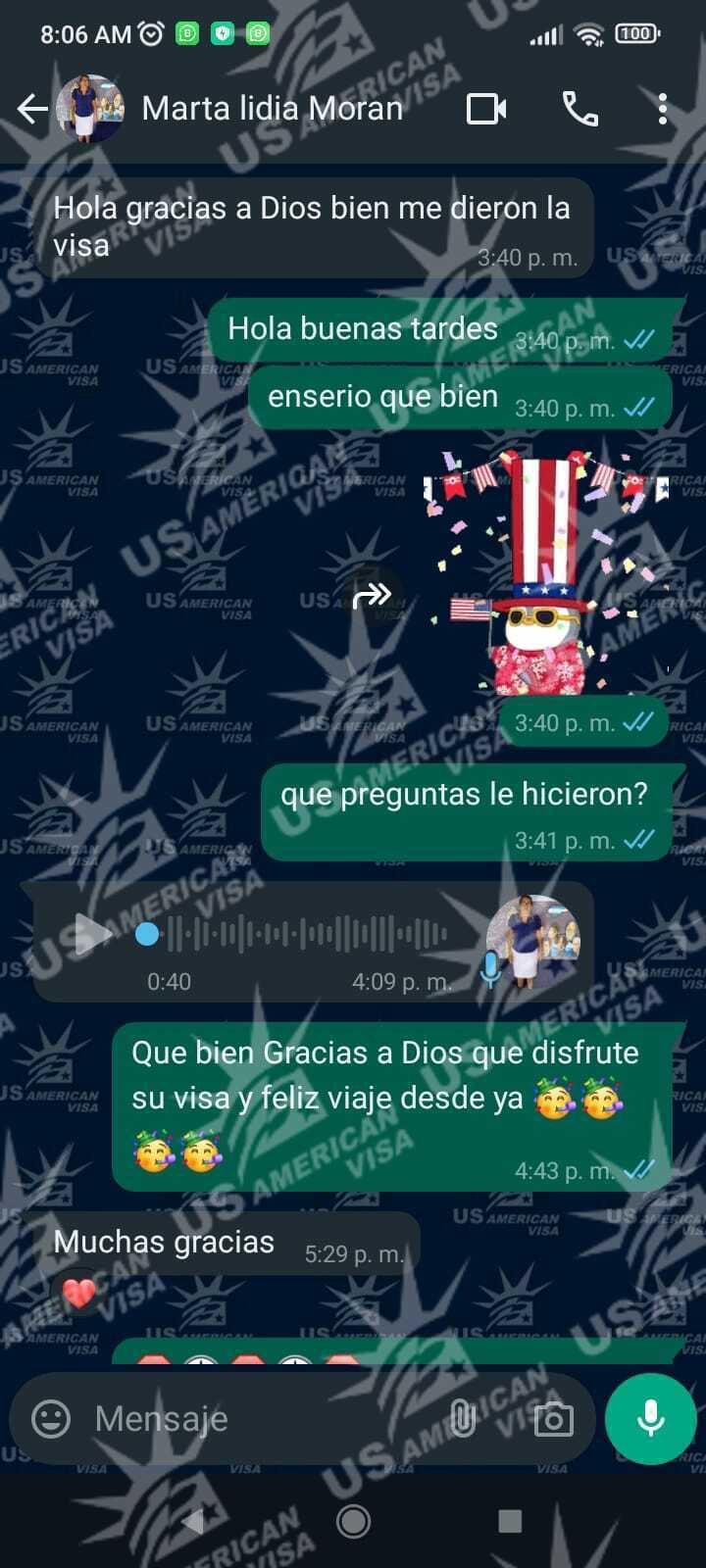This screenshot has height=1568, width=706.
Task: Open the camera from the message bar
Action: coord(553,1418)
